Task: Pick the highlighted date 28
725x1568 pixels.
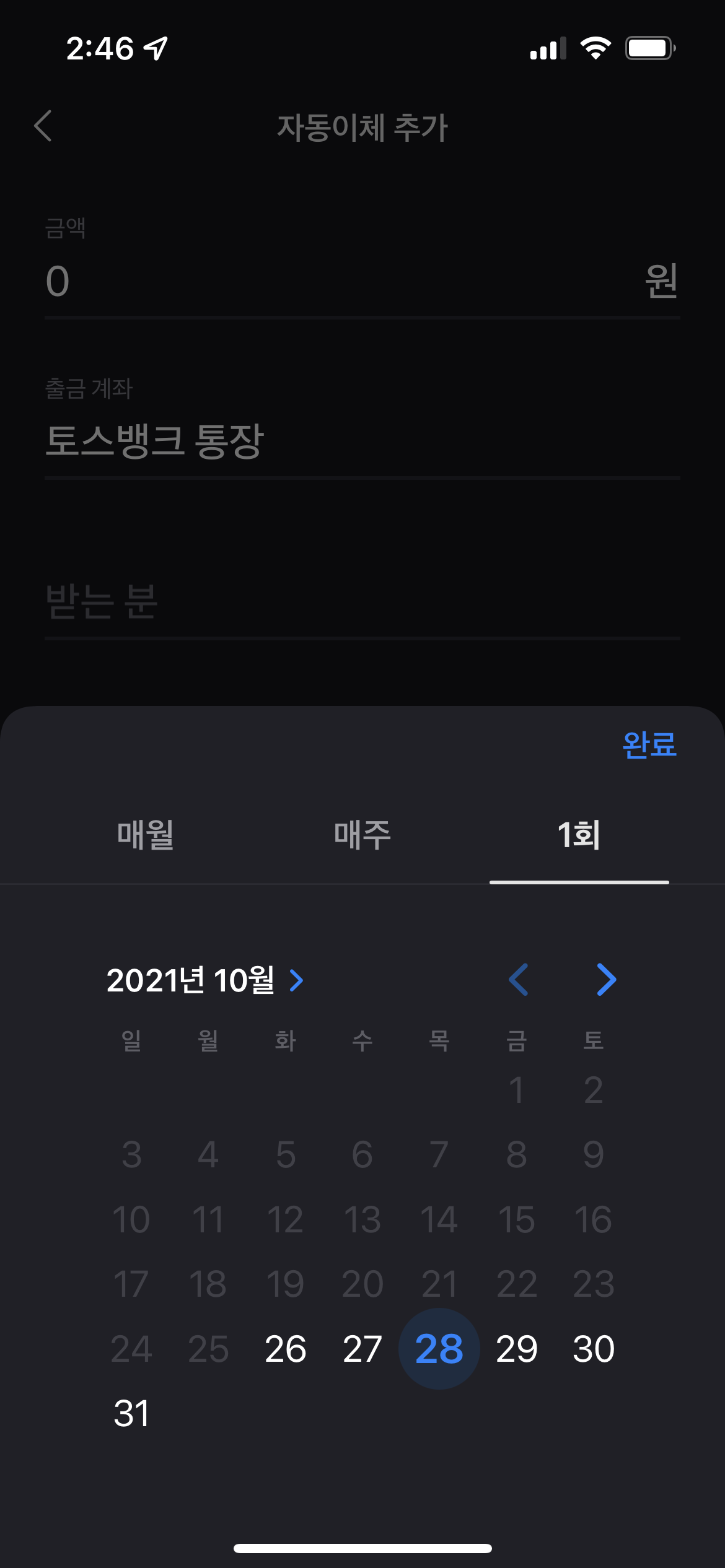Action: tap(439, 1349)
